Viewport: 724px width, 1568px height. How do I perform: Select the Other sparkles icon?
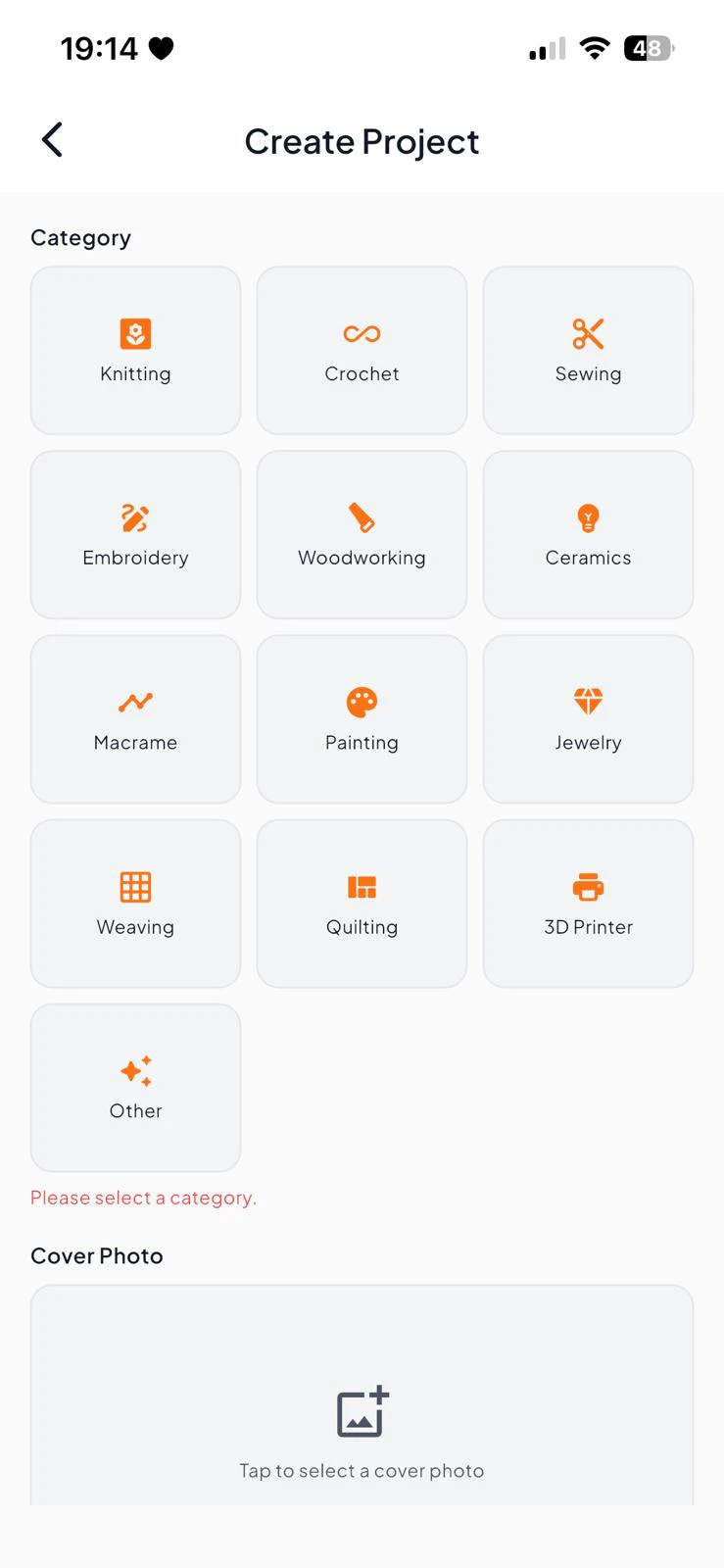[135, 1070]
